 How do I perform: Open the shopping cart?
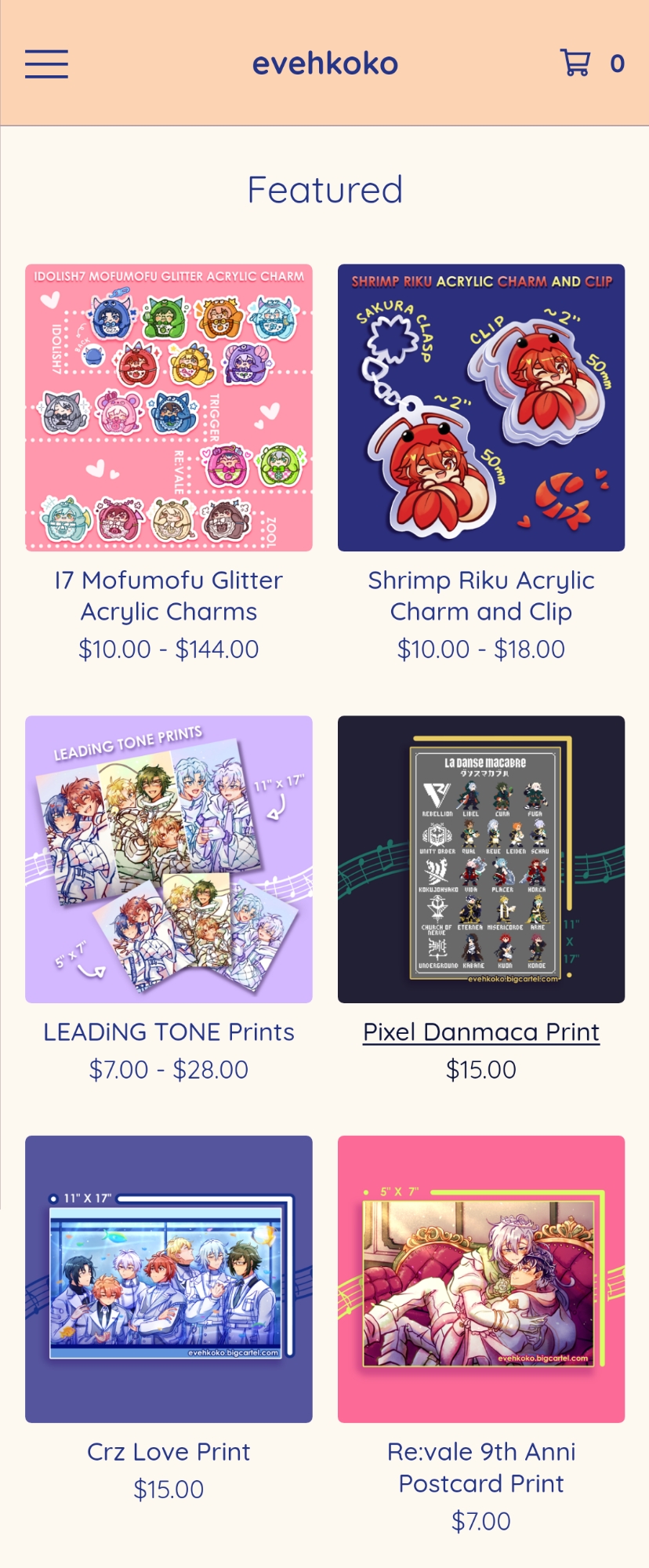point(591,63)
